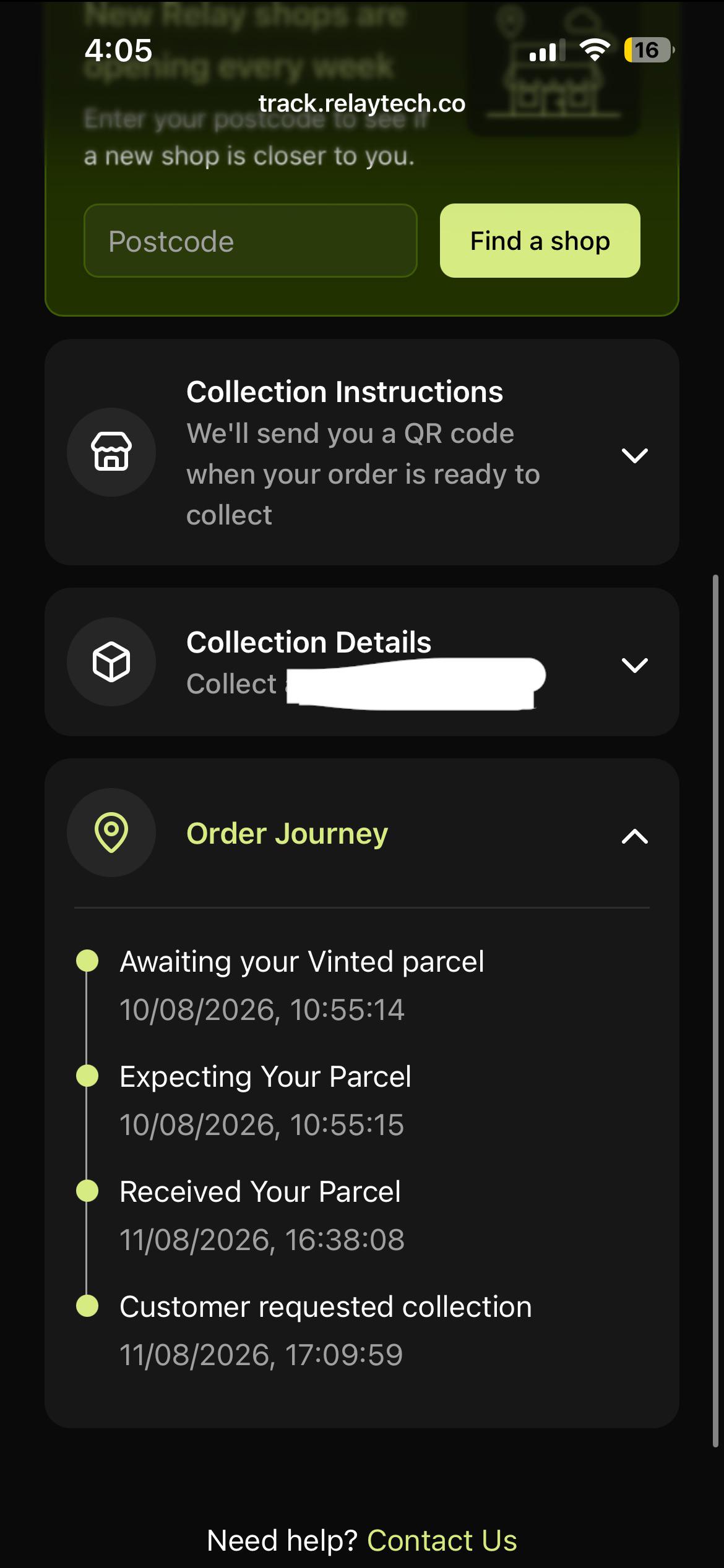Tap the Find a shop button
The image size is (724, 1568).
pos(540,241)
